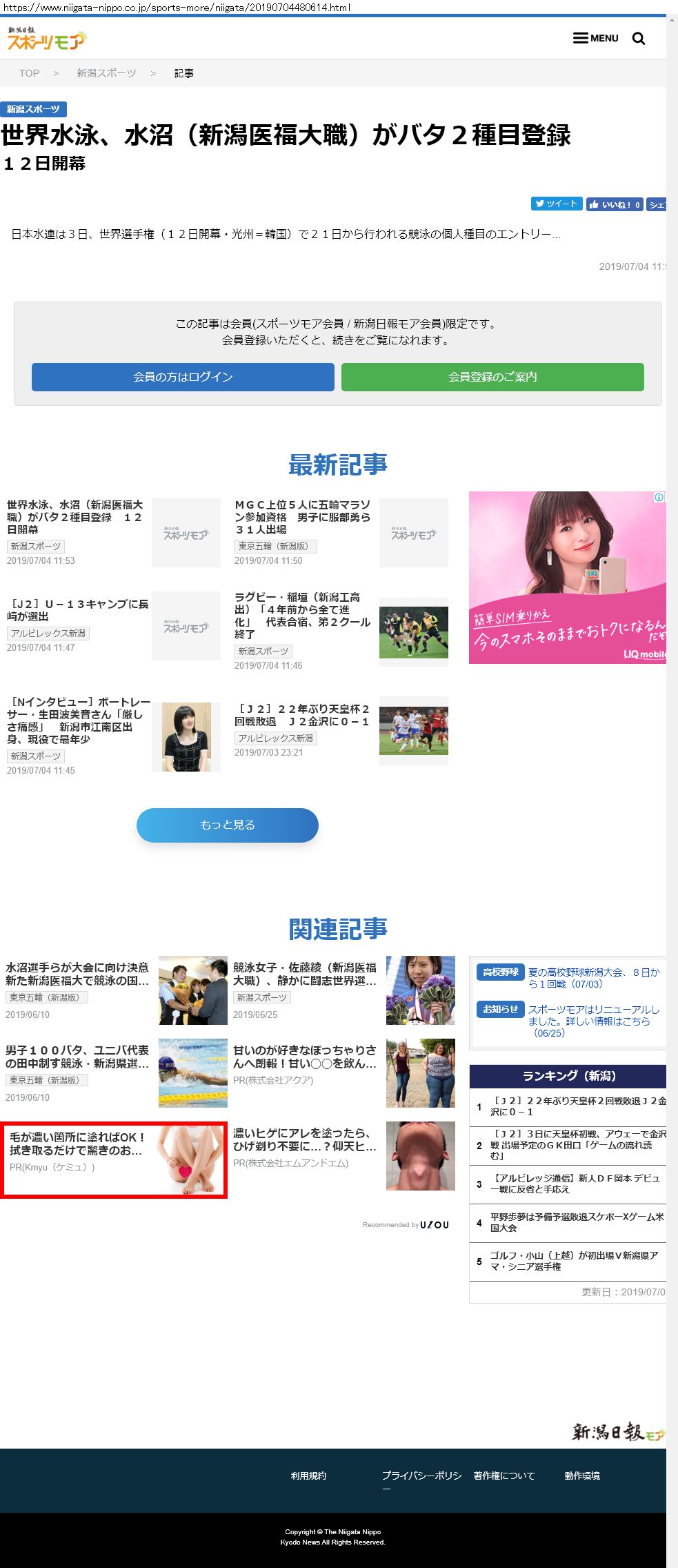
Task: Open the UQ mobile advertisement banner
Action: 567,578
